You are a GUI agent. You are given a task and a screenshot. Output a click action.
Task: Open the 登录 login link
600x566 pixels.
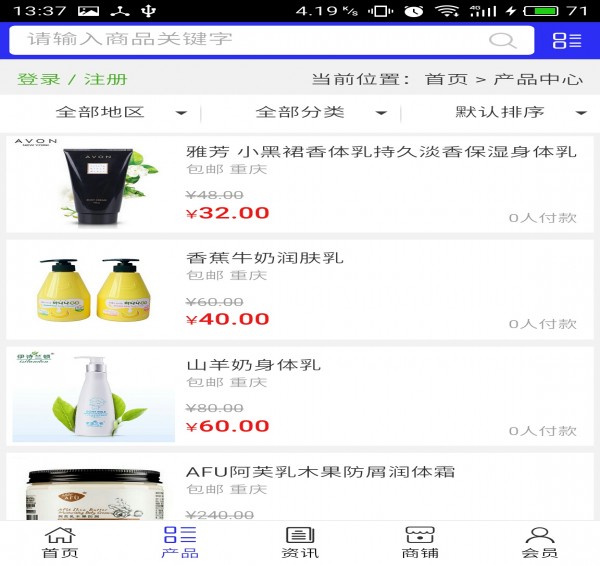click(38, 79)
